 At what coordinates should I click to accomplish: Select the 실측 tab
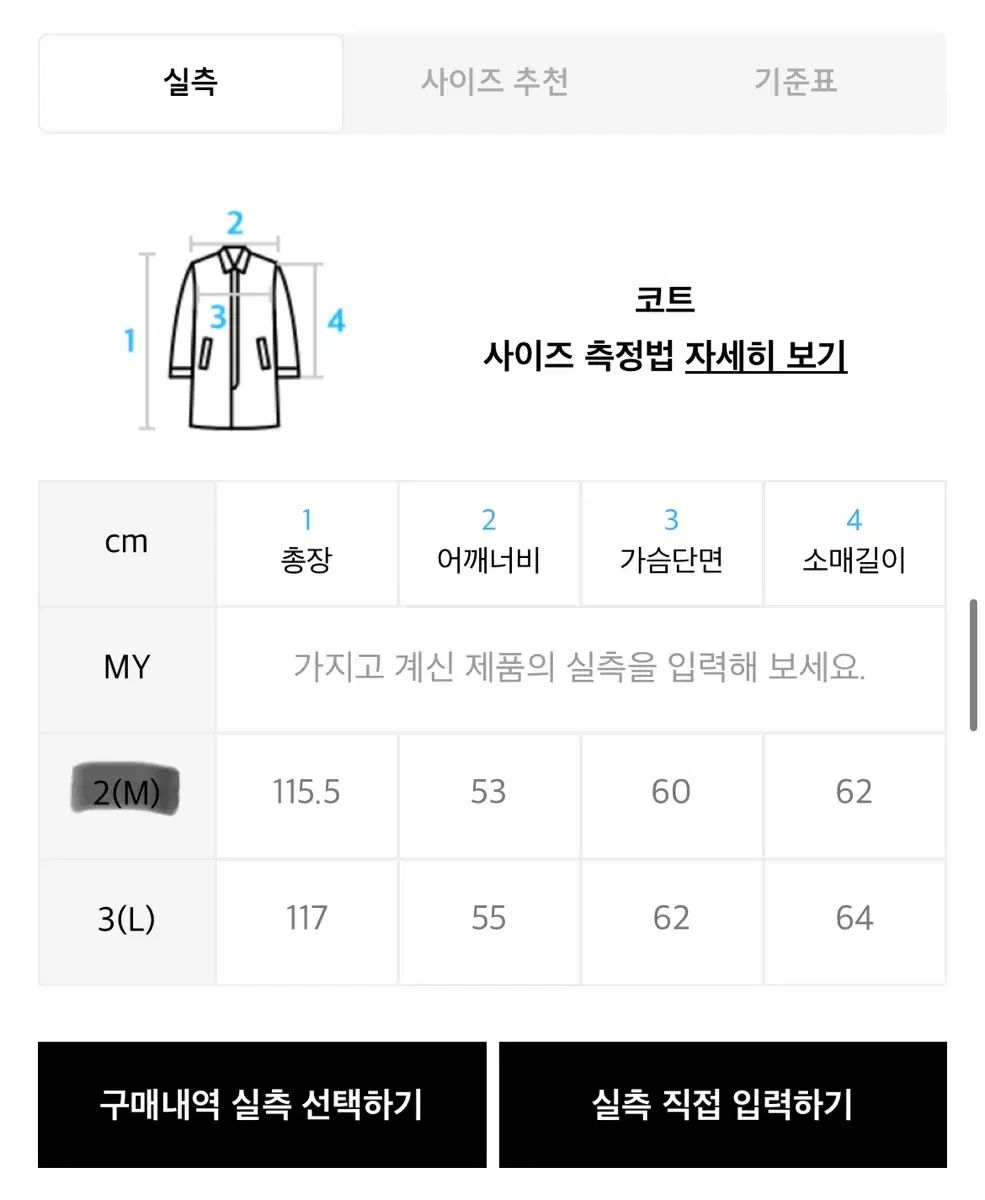coord(191,82)
